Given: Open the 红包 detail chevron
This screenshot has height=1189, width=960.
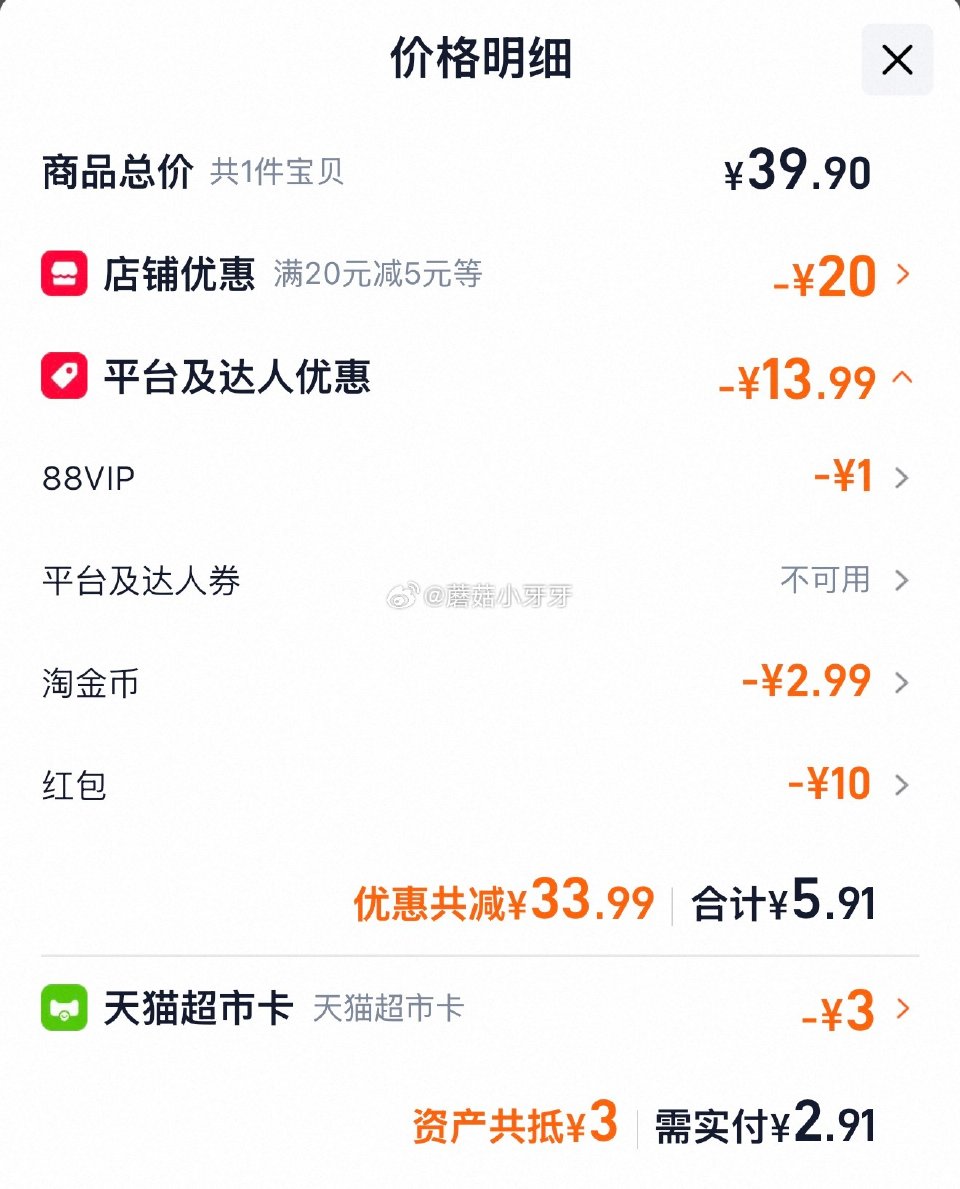Looking at the screenshot, I should tap(906, 785).
